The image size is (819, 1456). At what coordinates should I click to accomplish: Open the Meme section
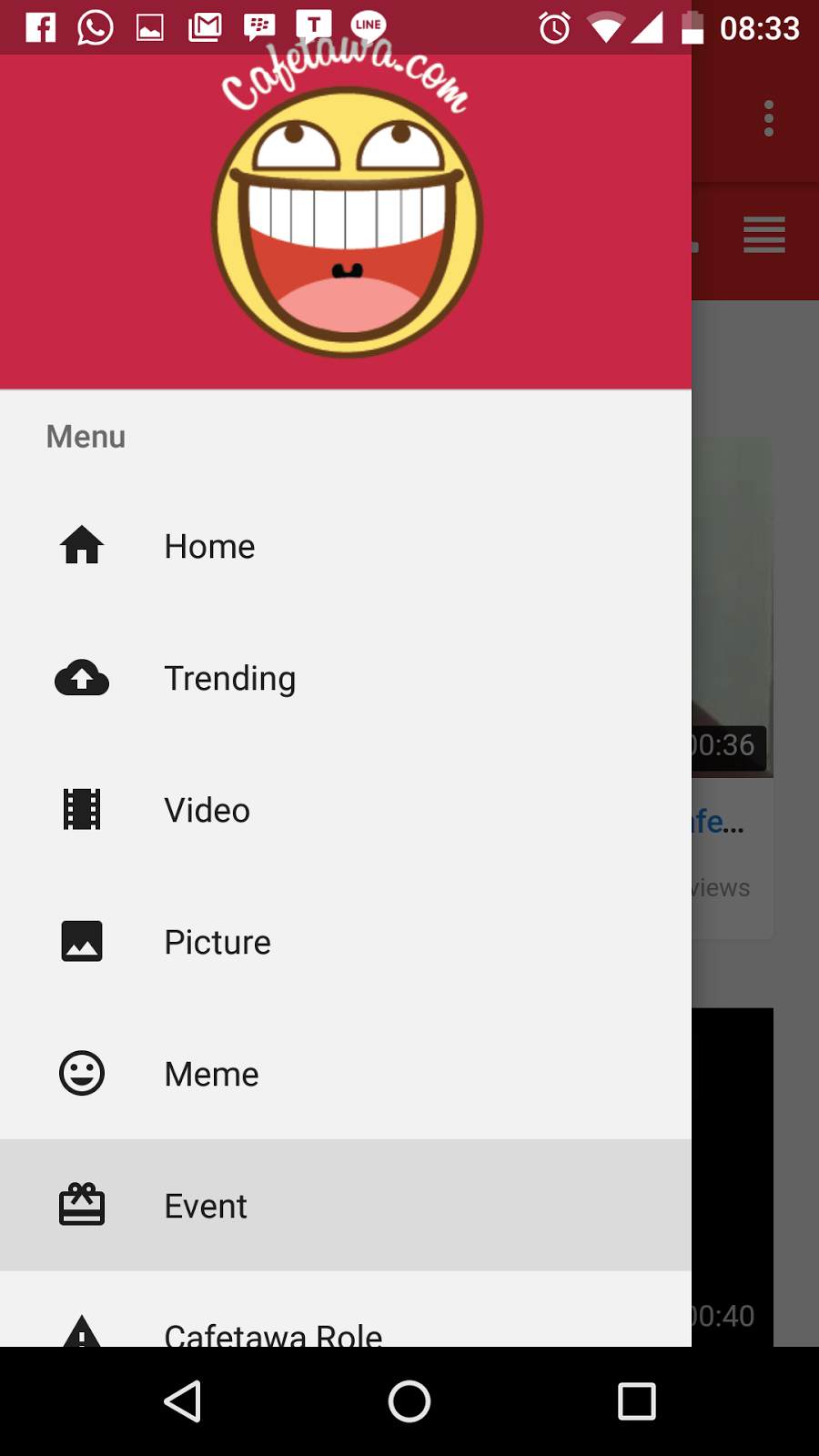[211, 1074]
